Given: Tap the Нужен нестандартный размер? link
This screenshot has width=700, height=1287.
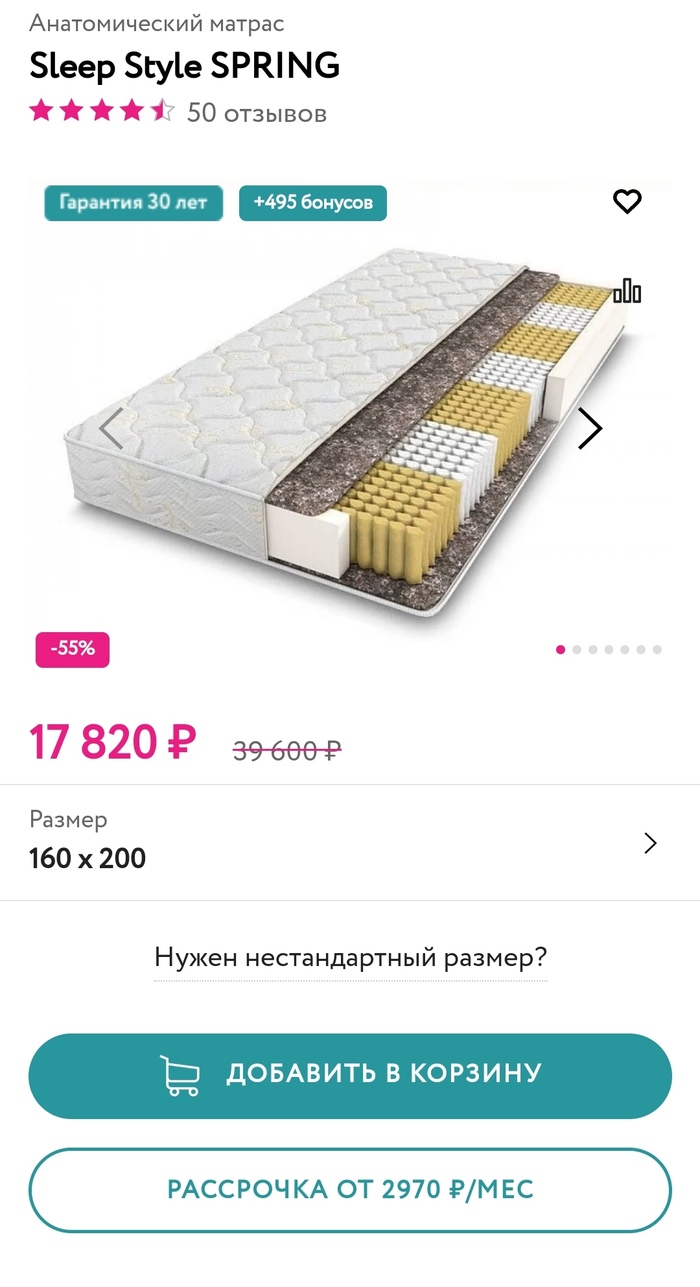Looking at the screenshot, I should [x=350, y=958].
